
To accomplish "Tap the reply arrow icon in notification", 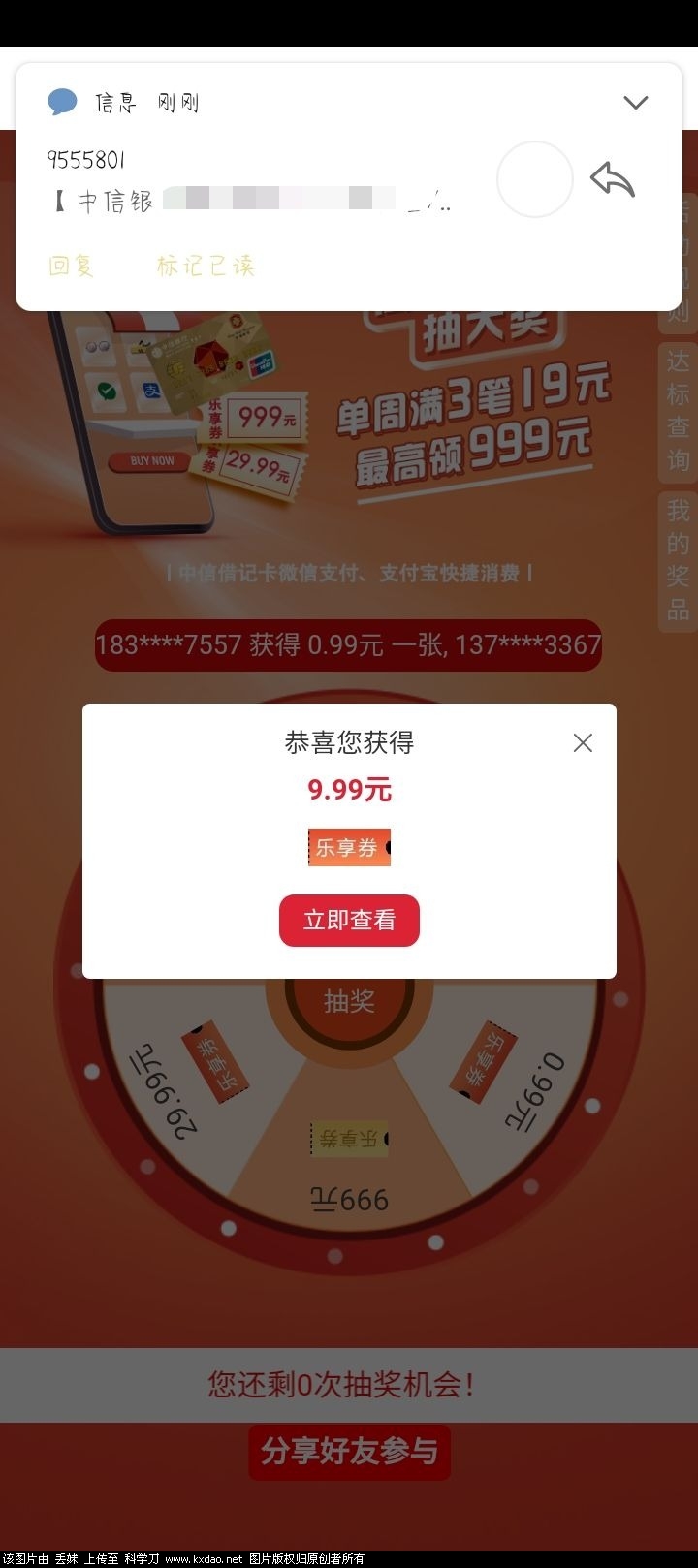I will [612, 180].
